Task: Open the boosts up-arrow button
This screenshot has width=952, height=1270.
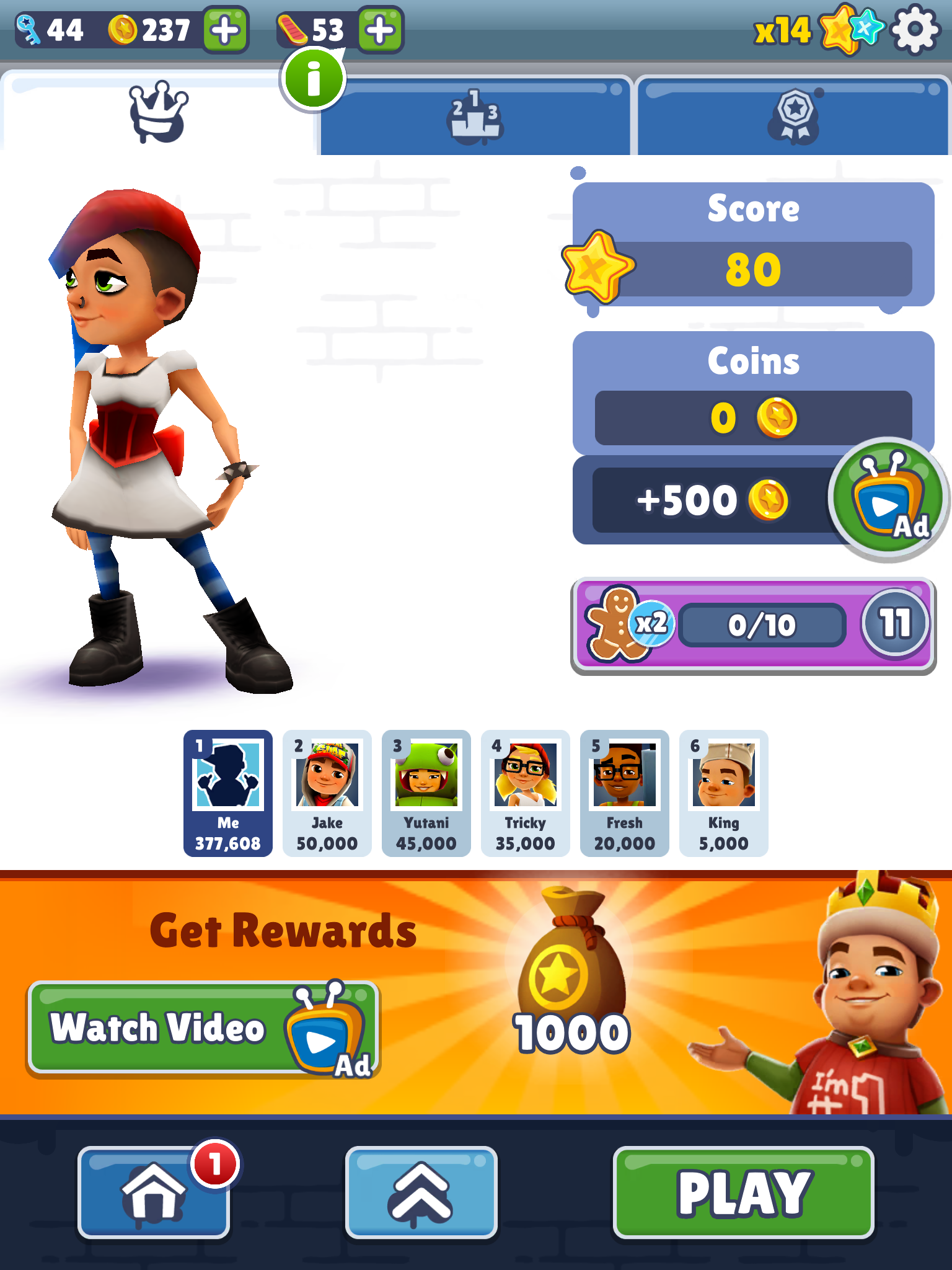Action: 421,1192
